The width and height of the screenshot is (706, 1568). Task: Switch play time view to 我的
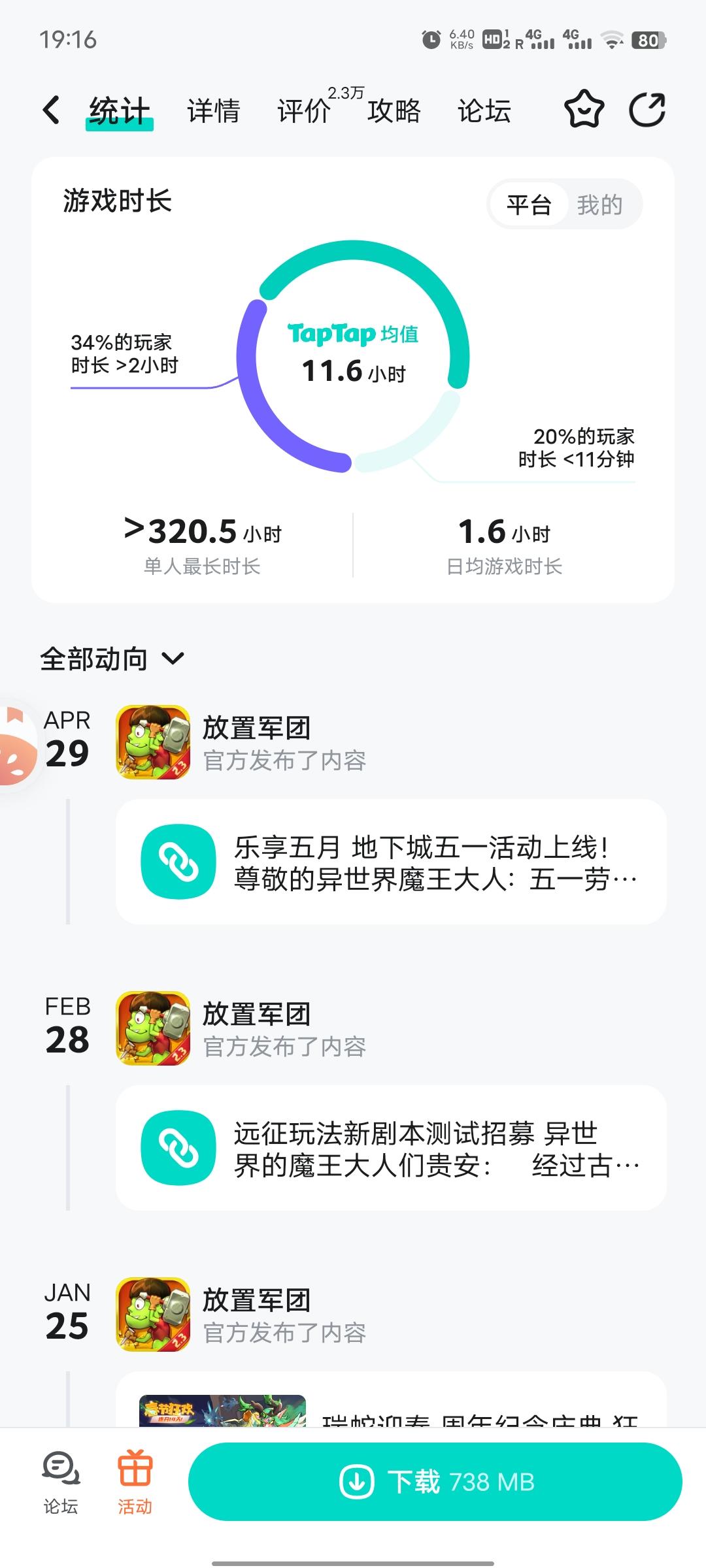pyautogui.click(x=599, y=204)
